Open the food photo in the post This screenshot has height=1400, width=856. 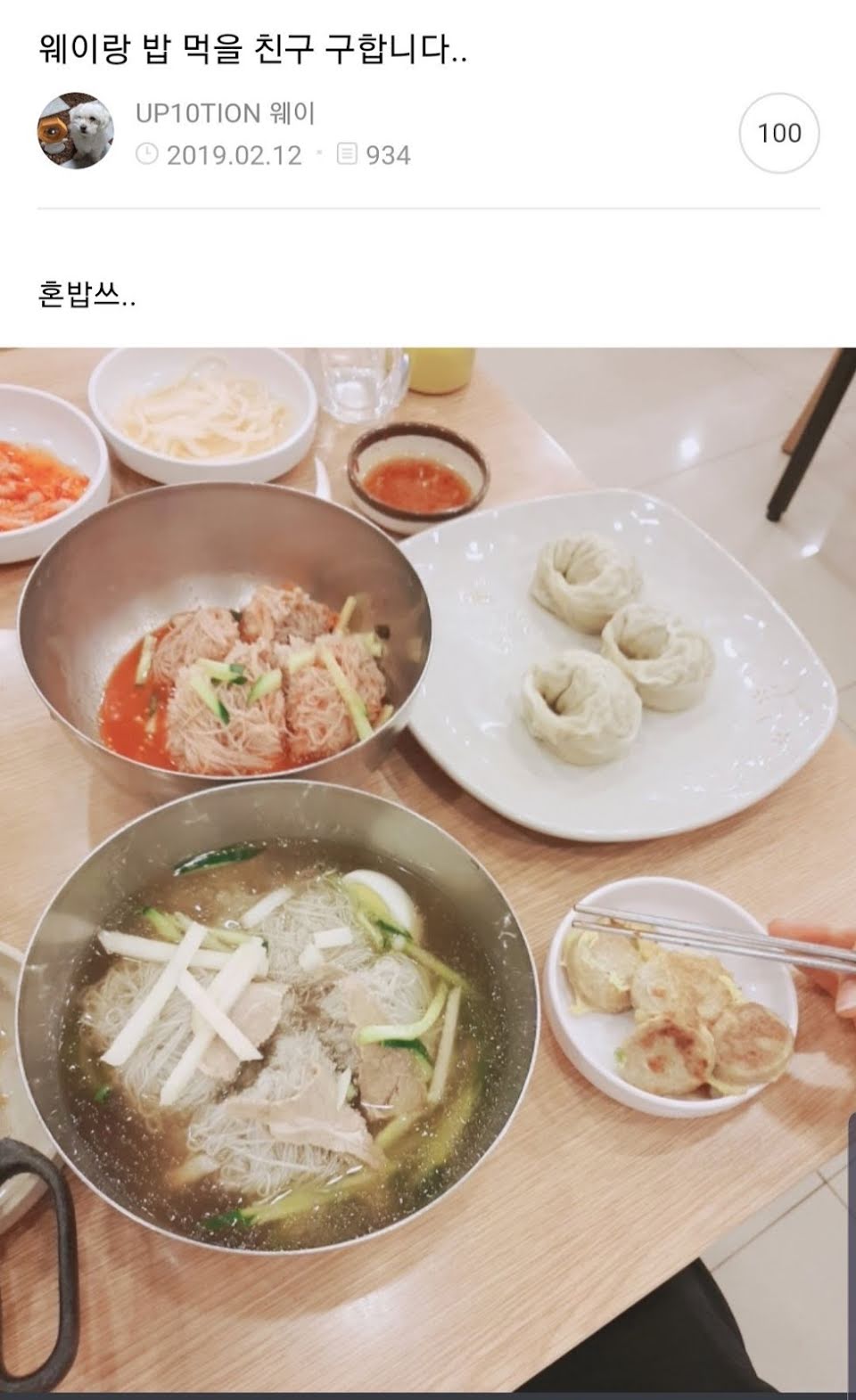coord(428,873)
